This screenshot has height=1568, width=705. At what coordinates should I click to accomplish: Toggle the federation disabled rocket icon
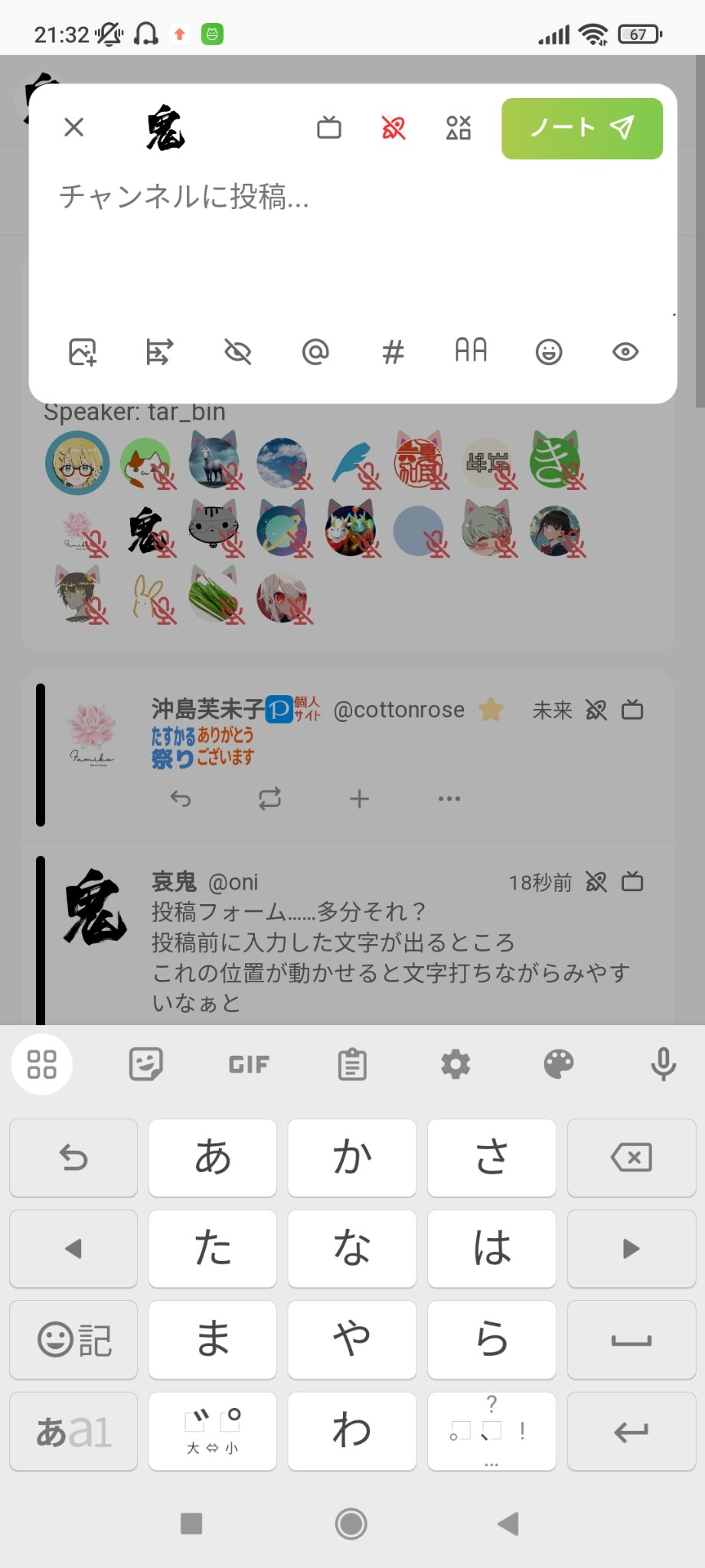[393, 127]
